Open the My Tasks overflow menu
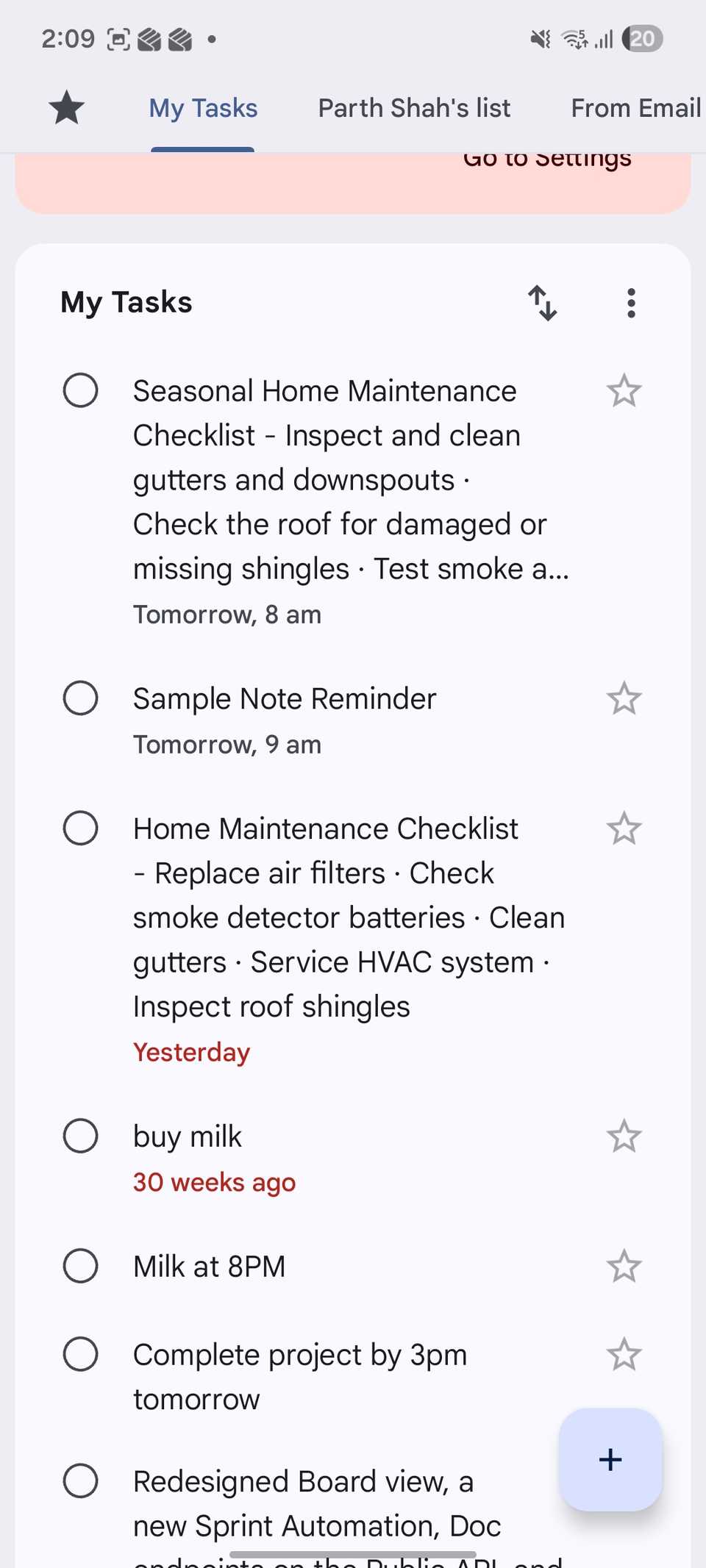Image resolution: width=706 pixels, height=1568 pixels. [631, 303]
